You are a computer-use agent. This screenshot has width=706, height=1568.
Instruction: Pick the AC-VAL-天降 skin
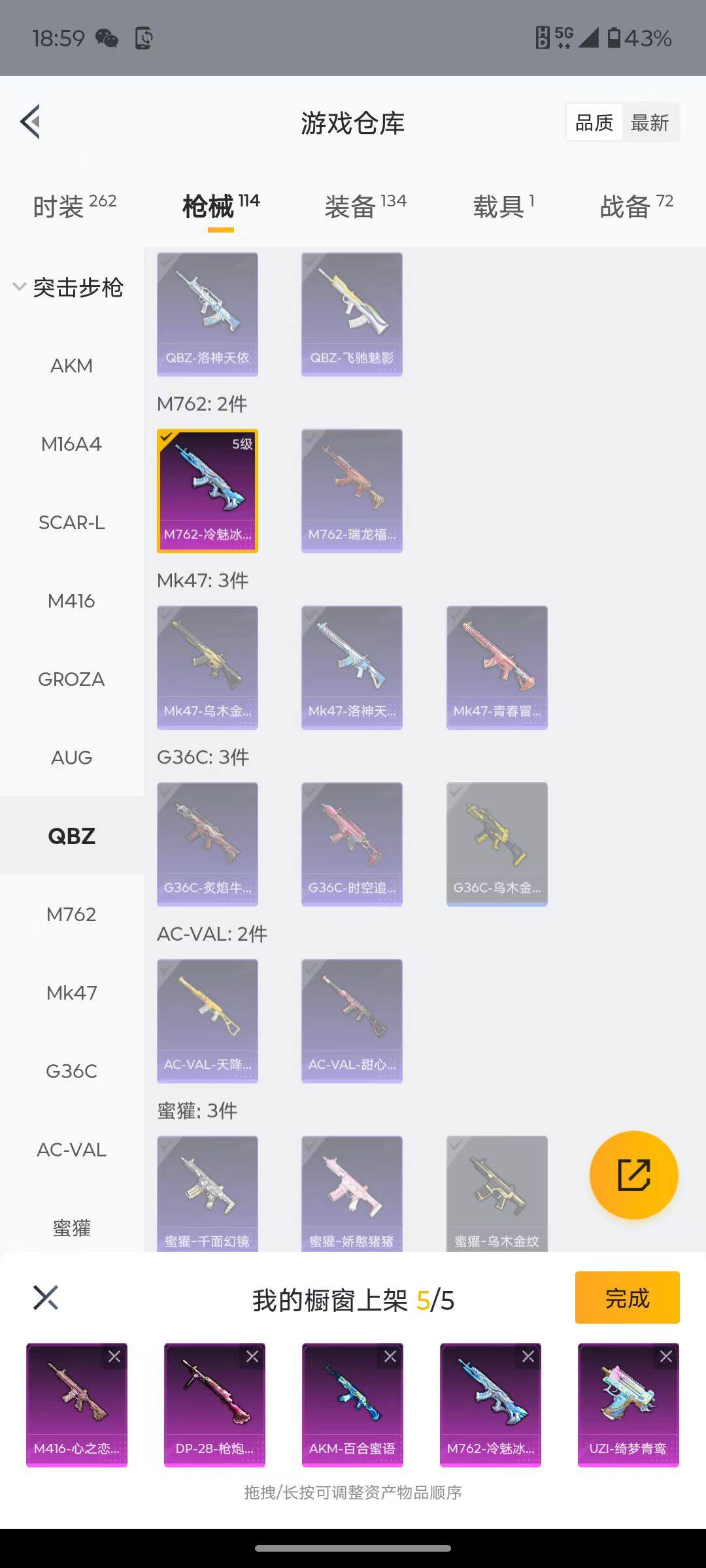(207, 1021)
